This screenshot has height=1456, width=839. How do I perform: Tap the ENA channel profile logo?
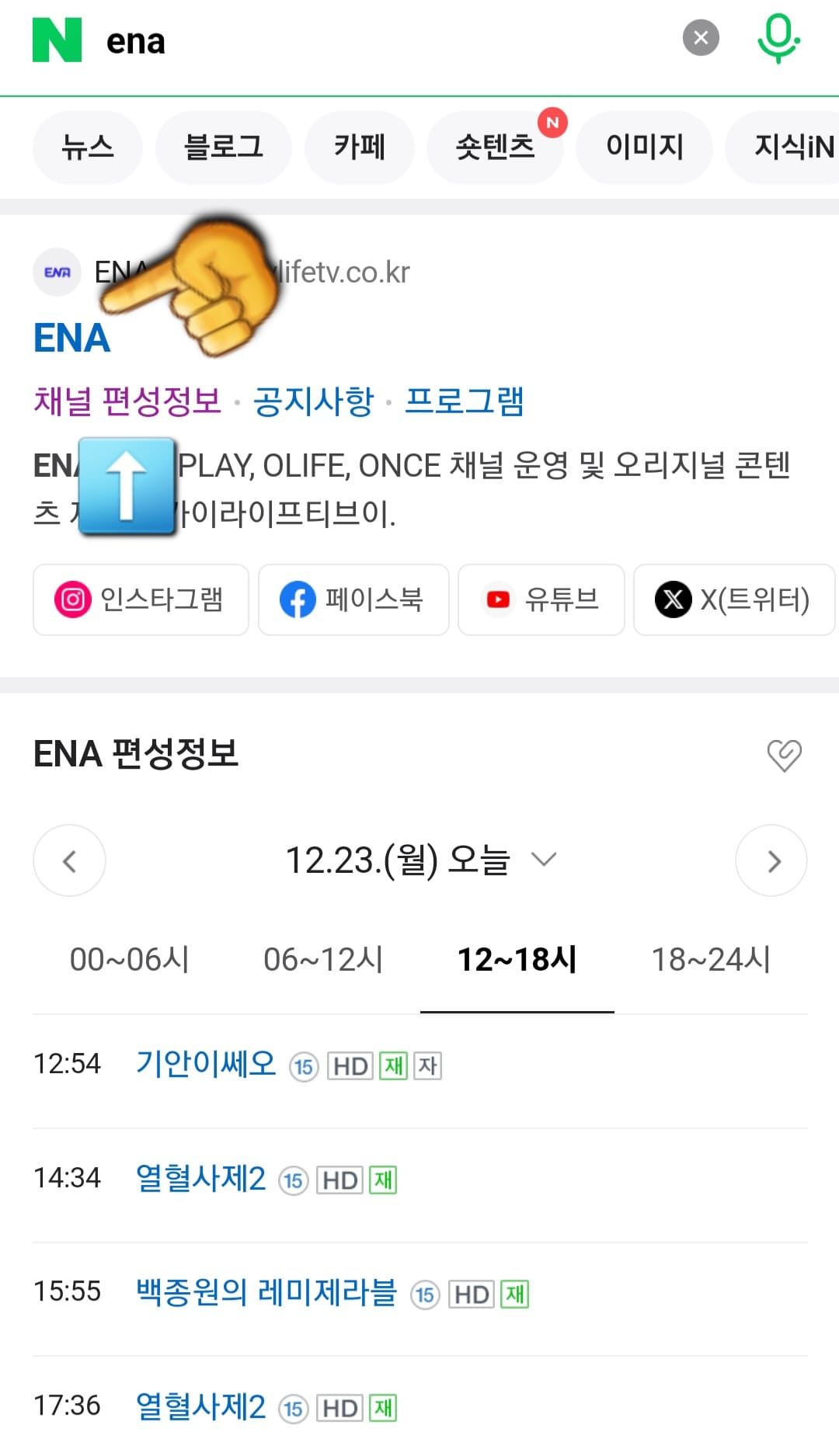pyautogui.click(x=56, y=272)
